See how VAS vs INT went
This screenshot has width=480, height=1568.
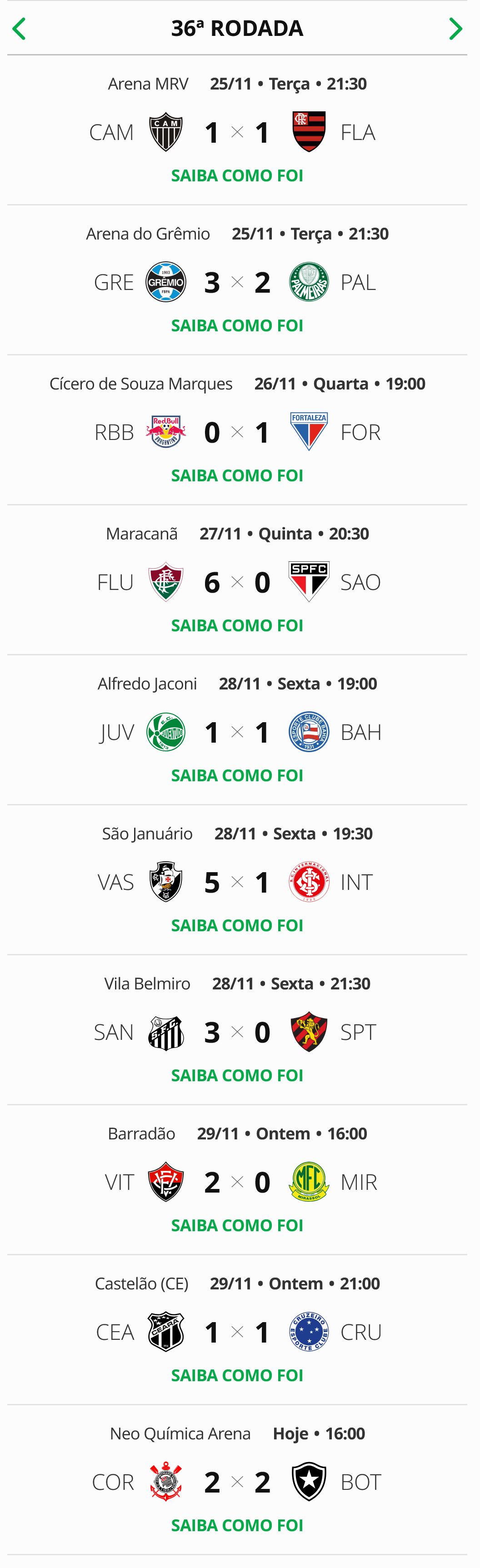point(237,925)
